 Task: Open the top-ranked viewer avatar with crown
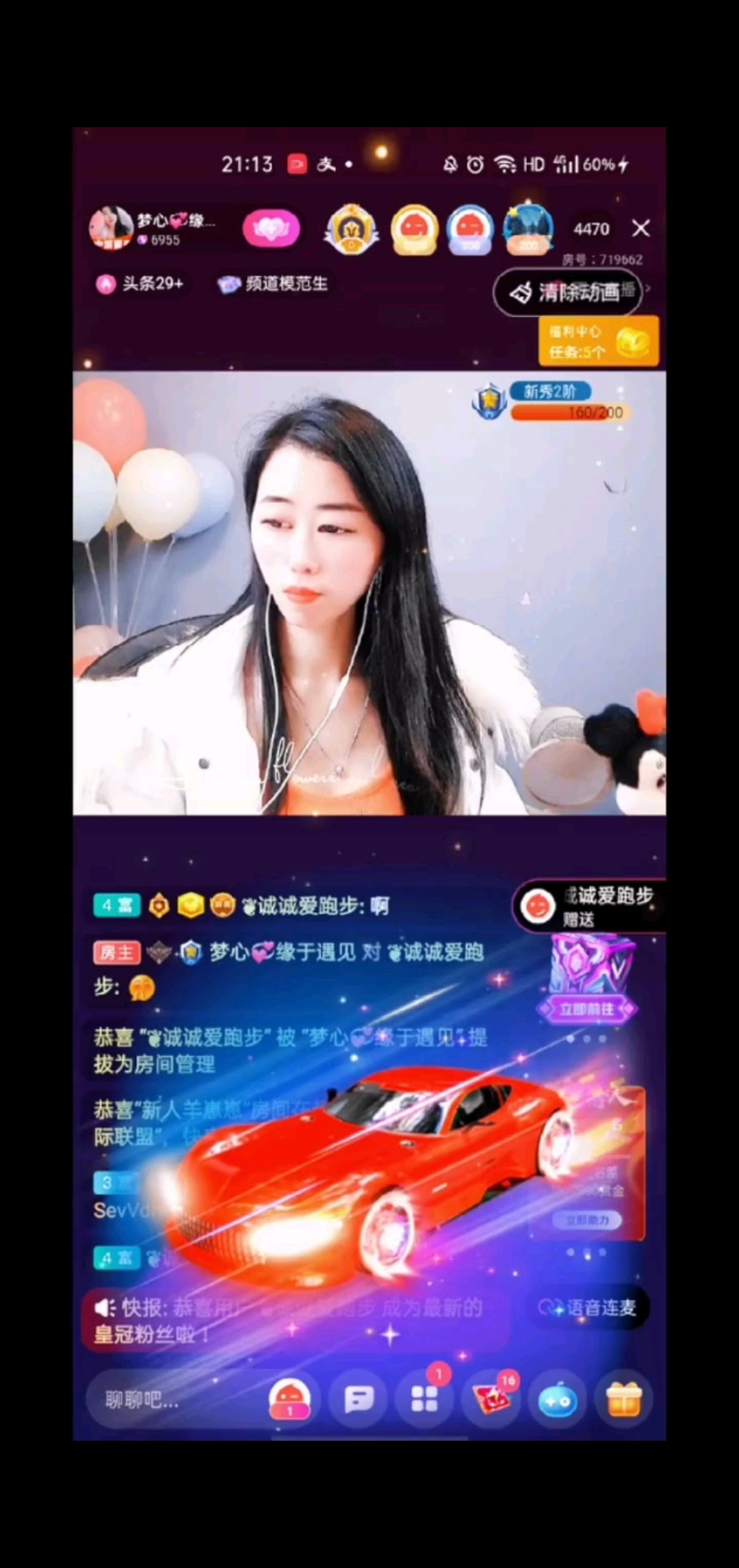coord(352,229)
